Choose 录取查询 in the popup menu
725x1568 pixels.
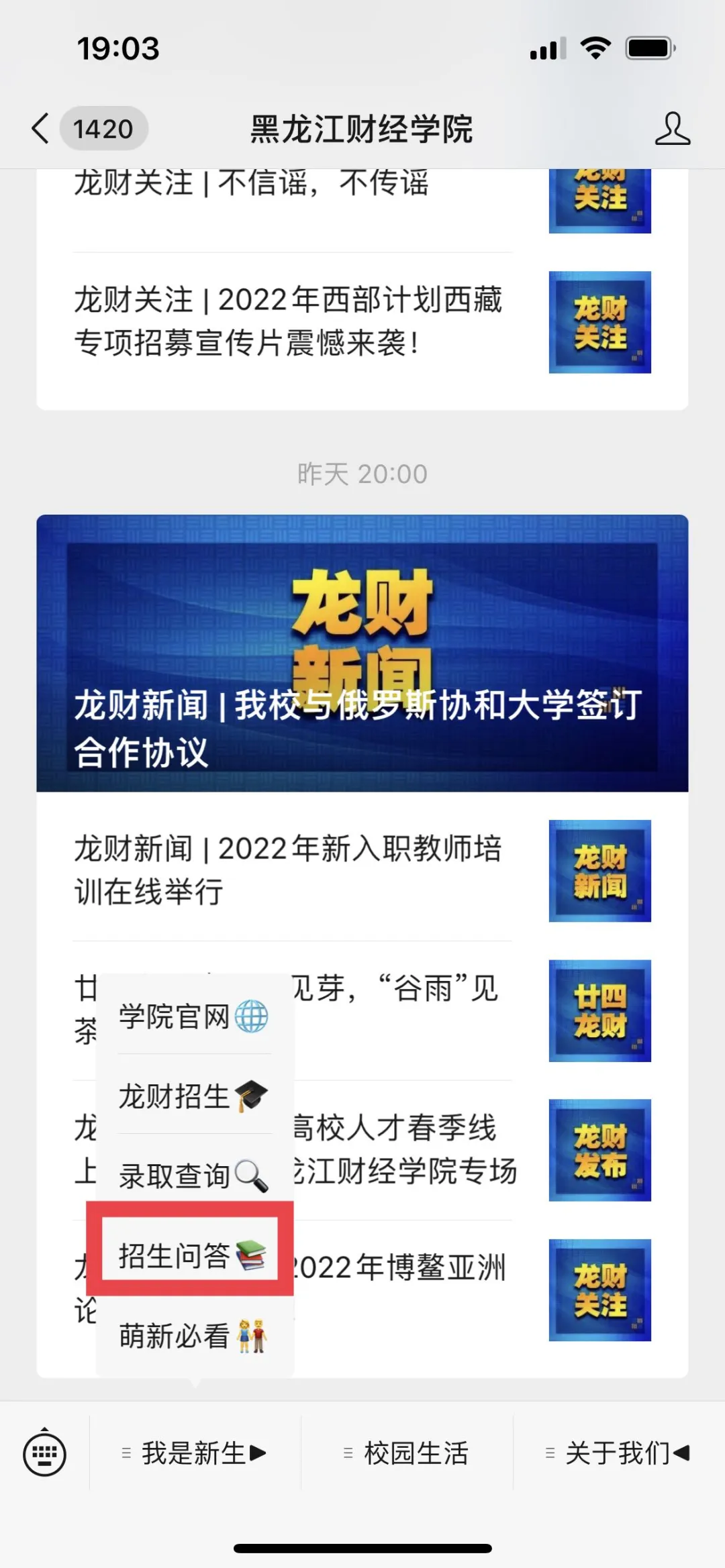(193, 1175)
